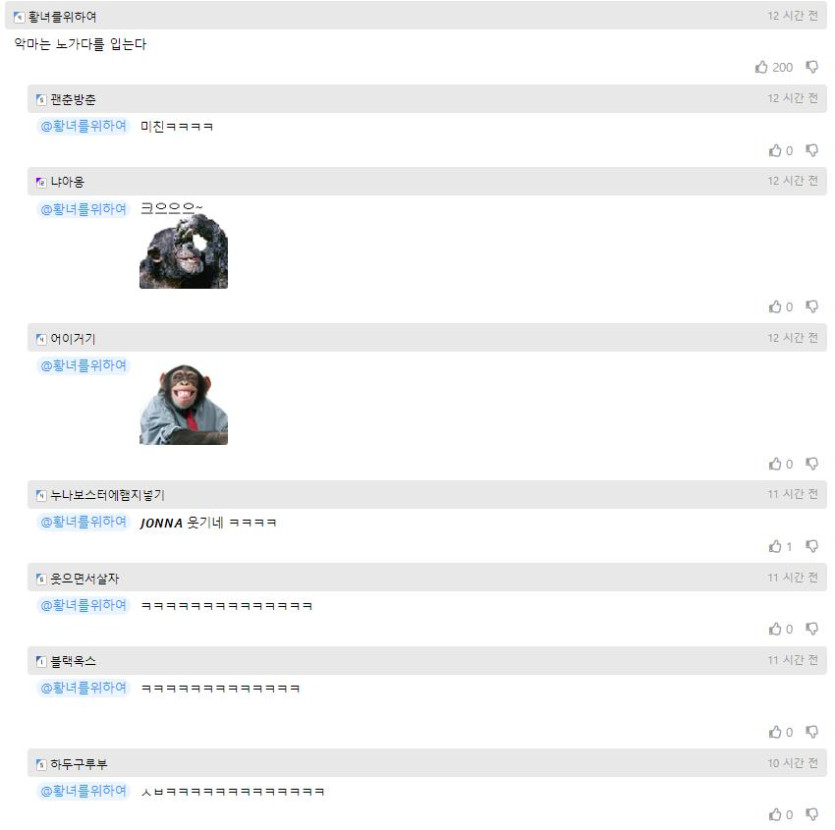Viewport: 835px width, 830px height.
Task: Dislike the comment by 황녀를위하여
Action: 812,67
